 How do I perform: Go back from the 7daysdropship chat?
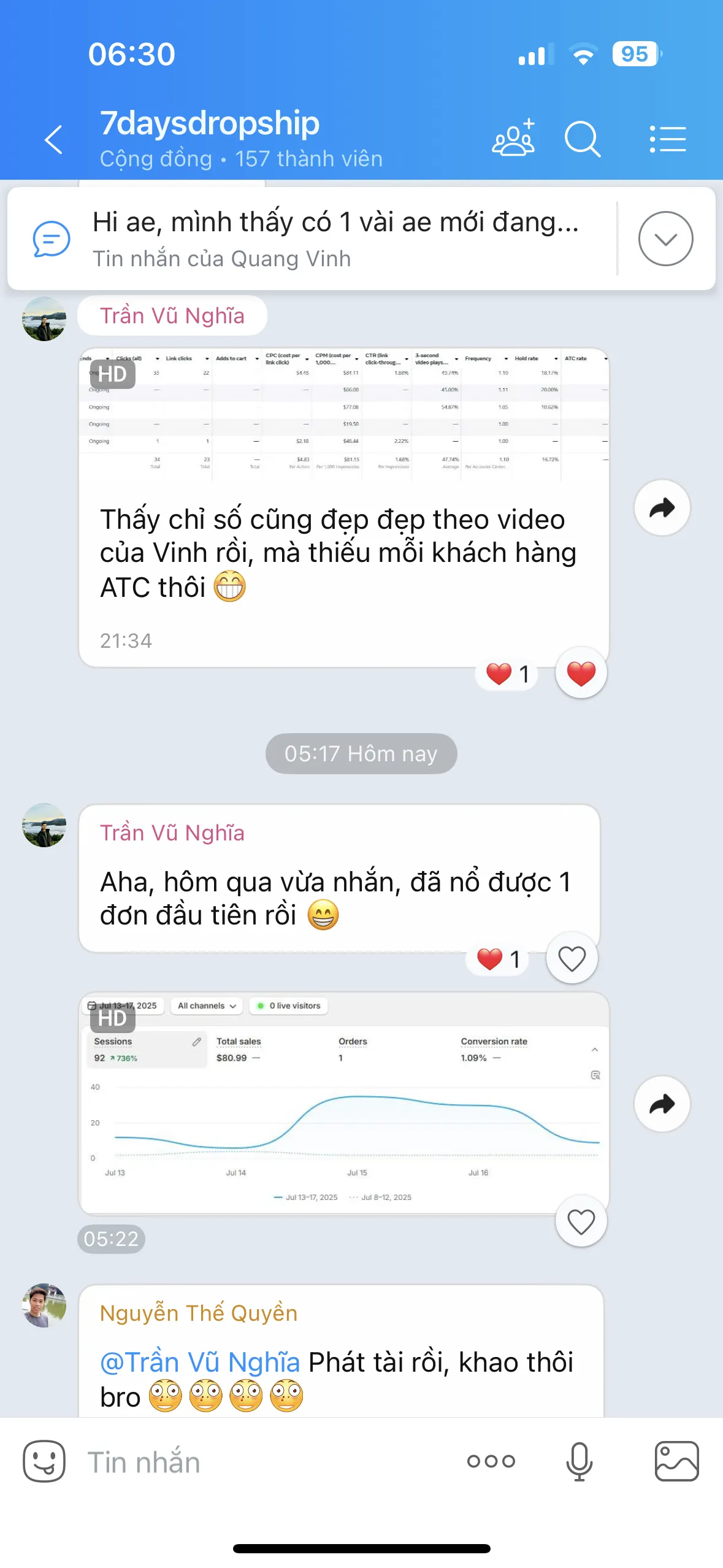pyautogui.click(x=54, y=139)
